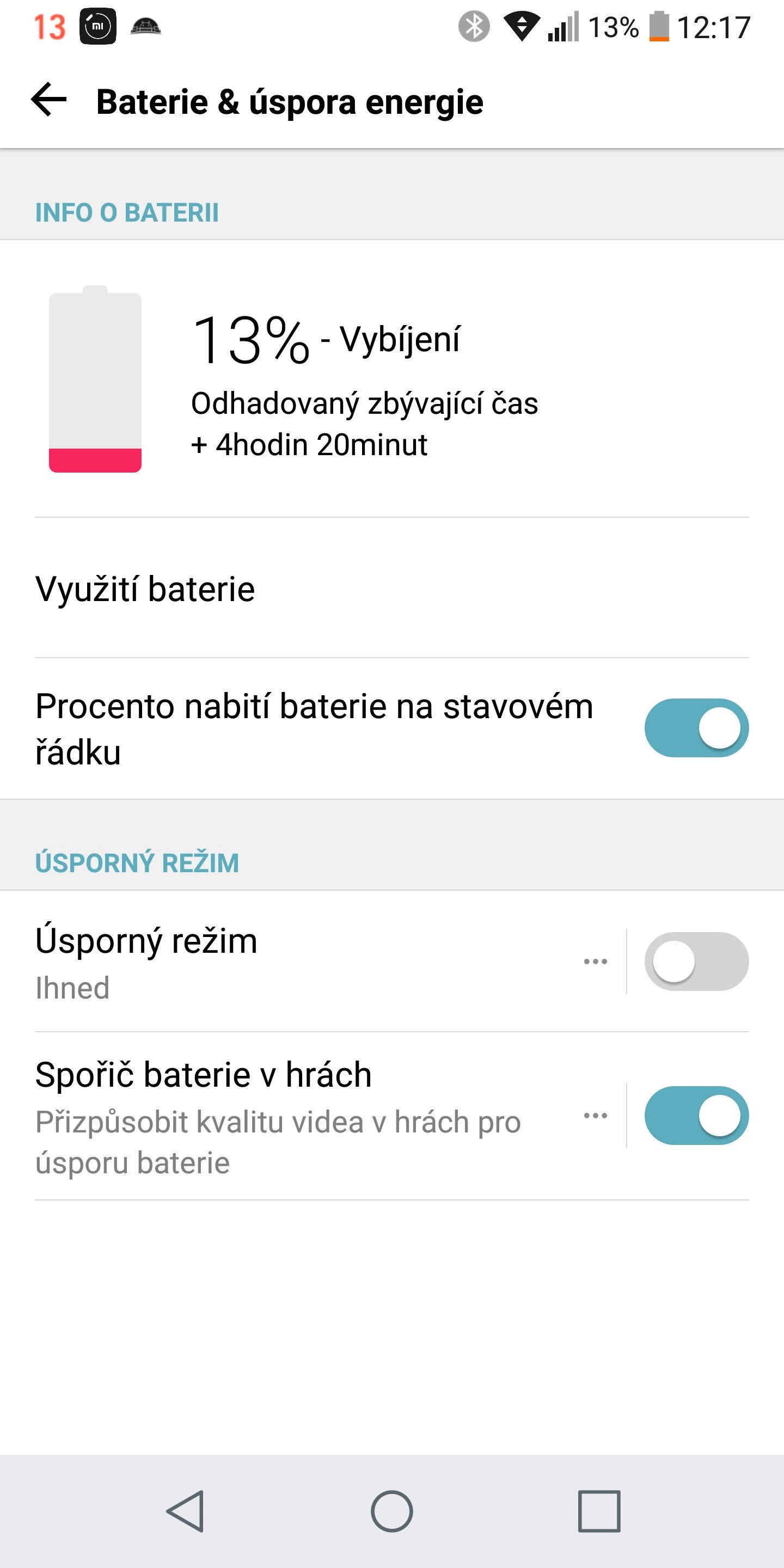Go back from Baterie & úspora energie
Image resolution: width=784 pixels, height=1568 pixels.
tap(48, 100)
